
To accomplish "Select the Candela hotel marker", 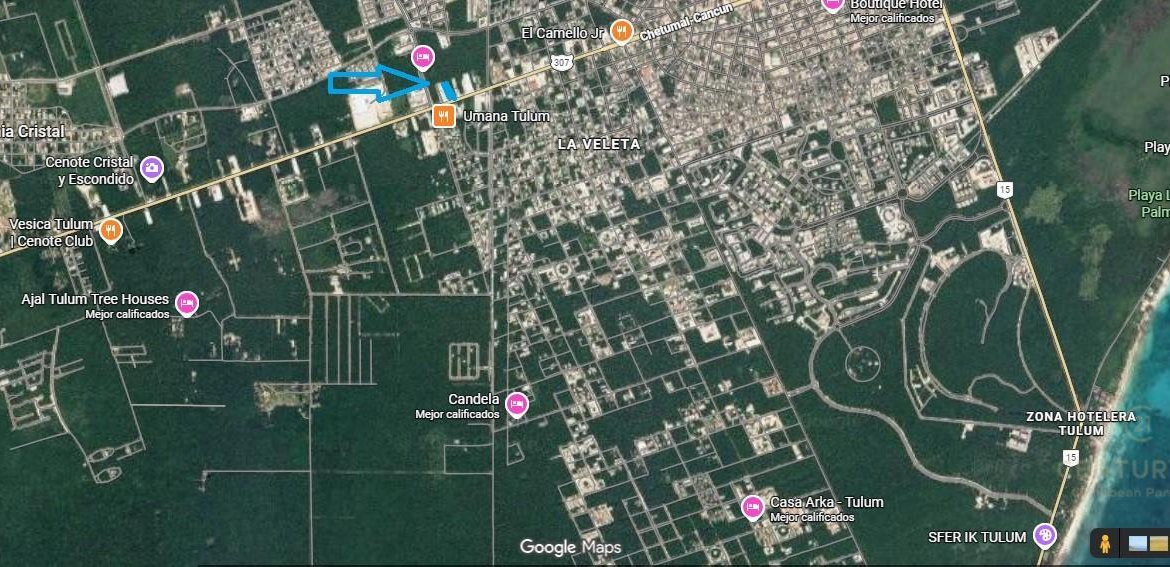I will (x=516, y=405).
